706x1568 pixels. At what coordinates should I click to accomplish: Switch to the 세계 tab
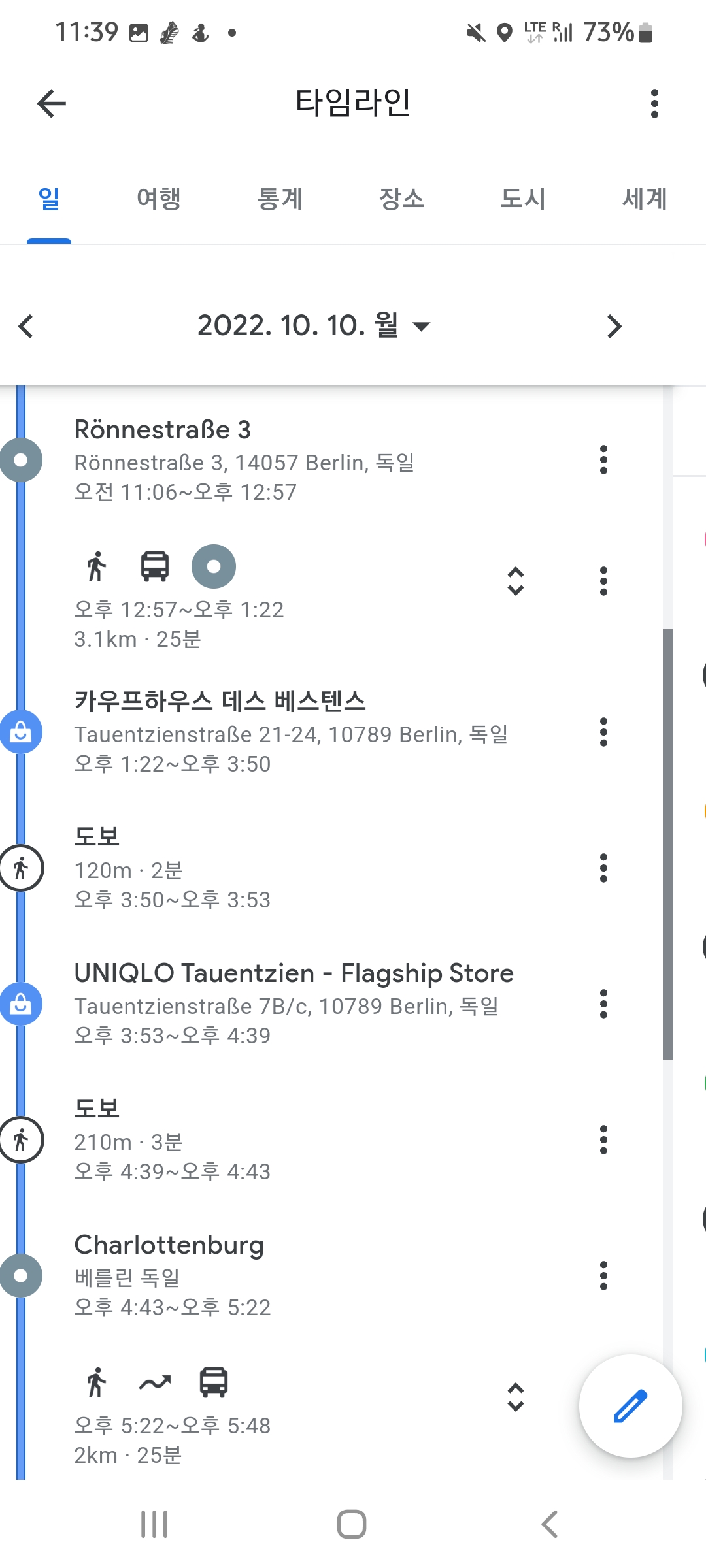[645, 198]
